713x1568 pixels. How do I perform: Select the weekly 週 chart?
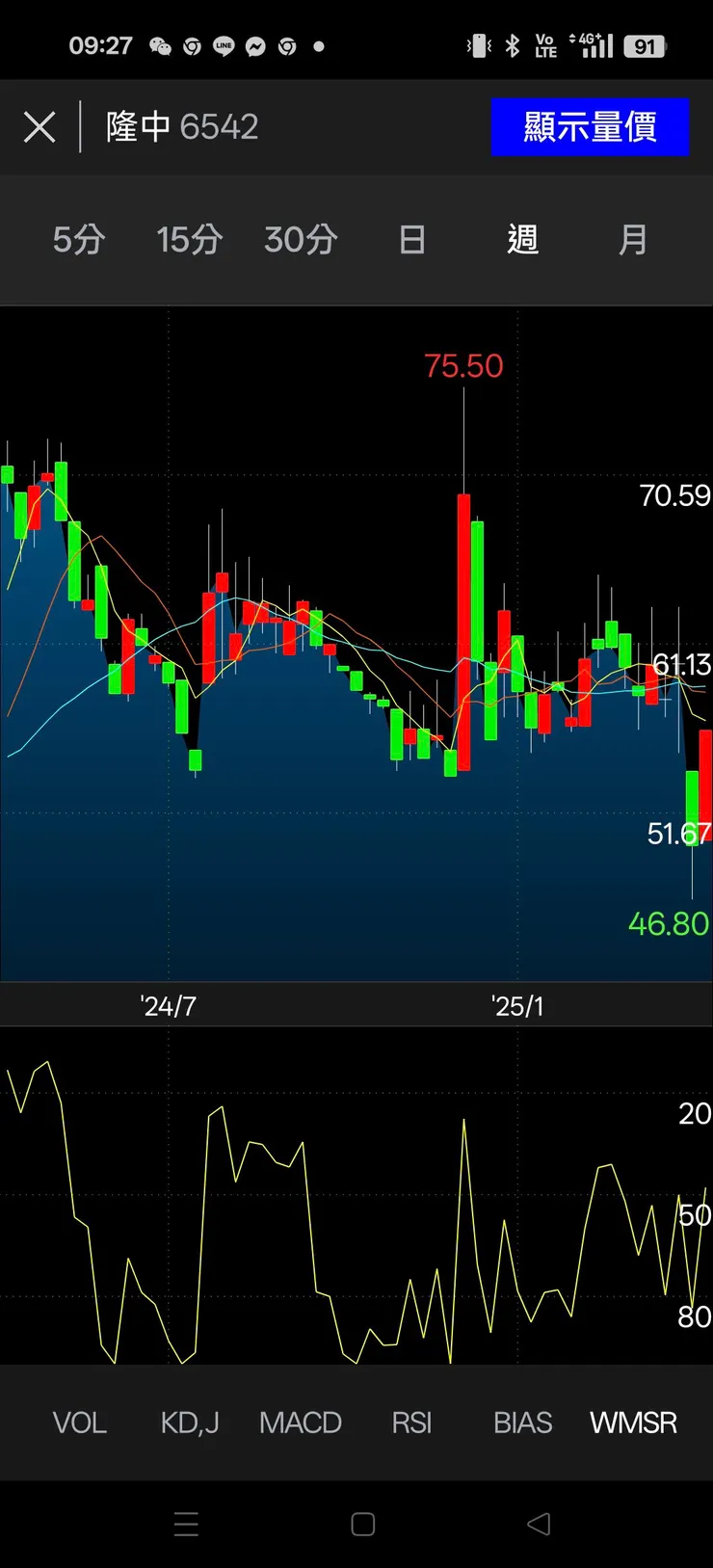[522, 239]
